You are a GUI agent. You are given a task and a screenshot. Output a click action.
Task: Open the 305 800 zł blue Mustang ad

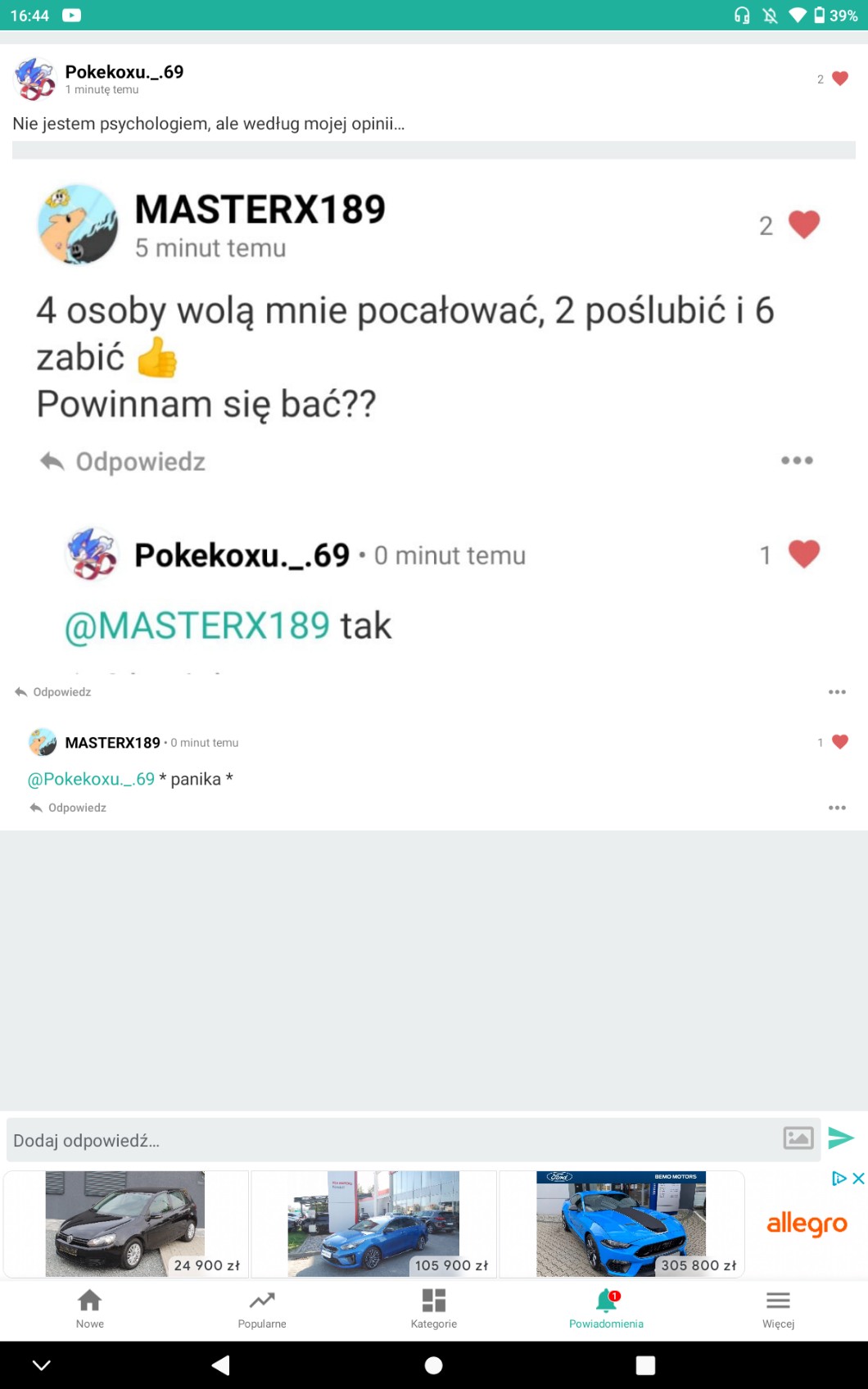621,1224
